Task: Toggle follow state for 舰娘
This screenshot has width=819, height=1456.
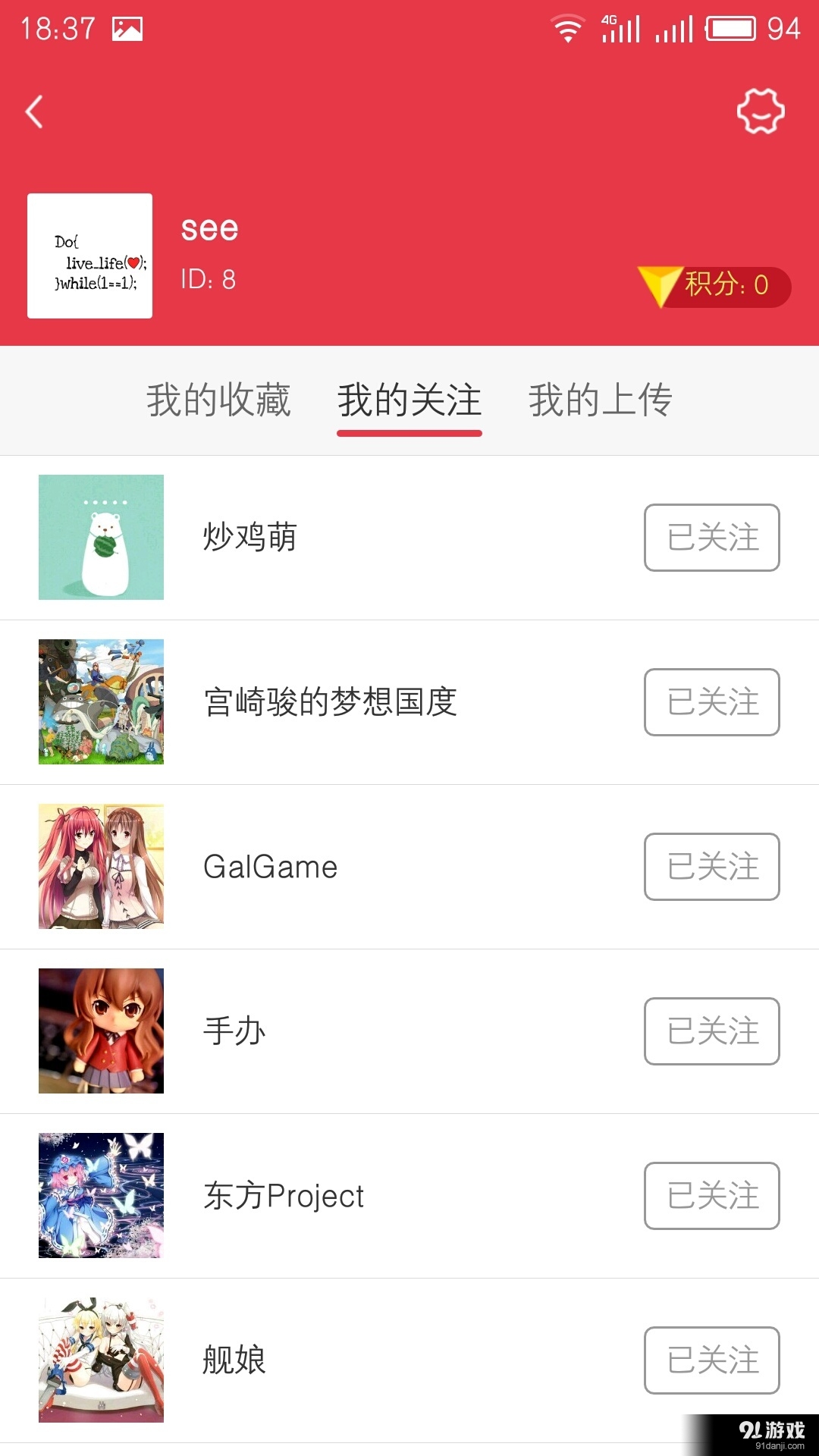Action: click(711, 1360)
